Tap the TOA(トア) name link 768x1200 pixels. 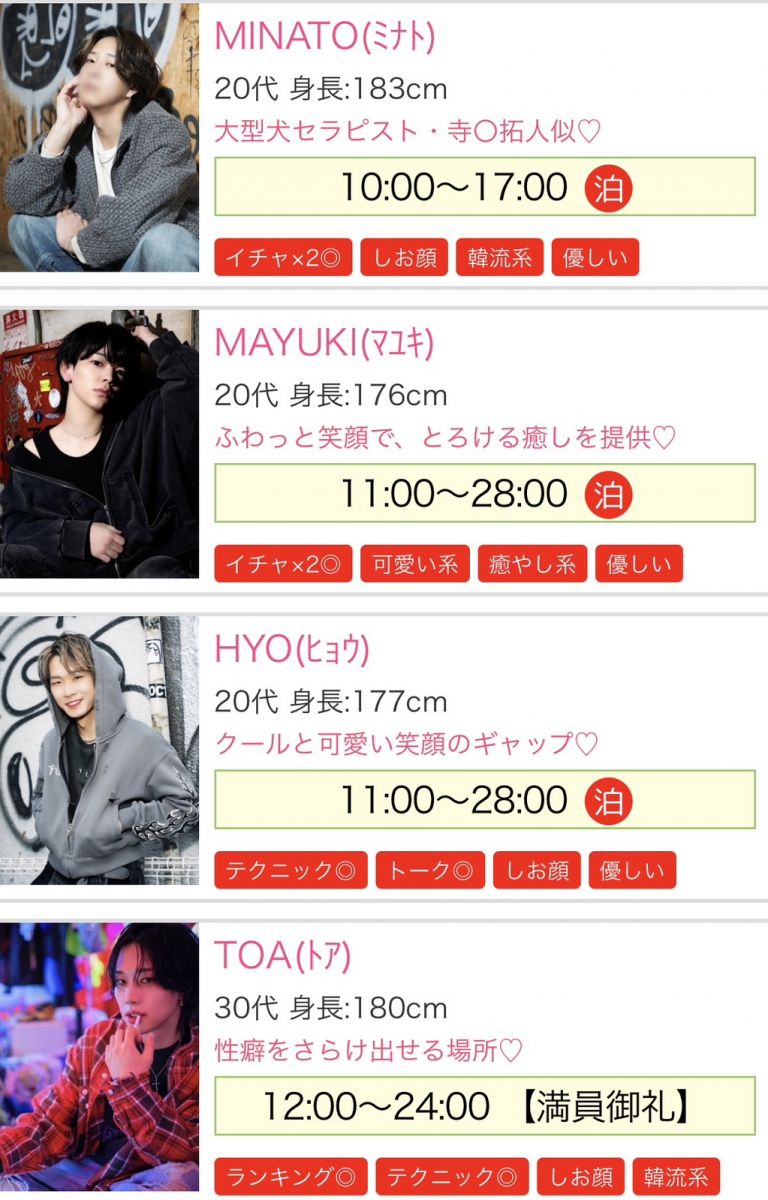(x=283, y=956)
